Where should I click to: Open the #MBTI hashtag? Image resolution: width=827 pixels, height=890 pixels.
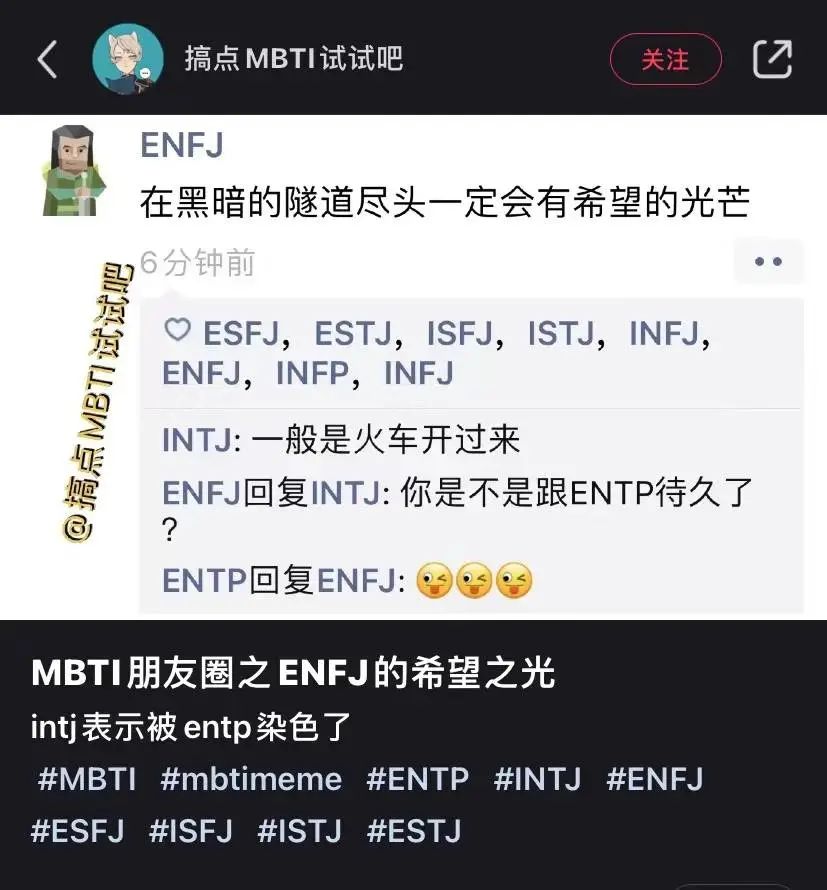tap(86, 779)
